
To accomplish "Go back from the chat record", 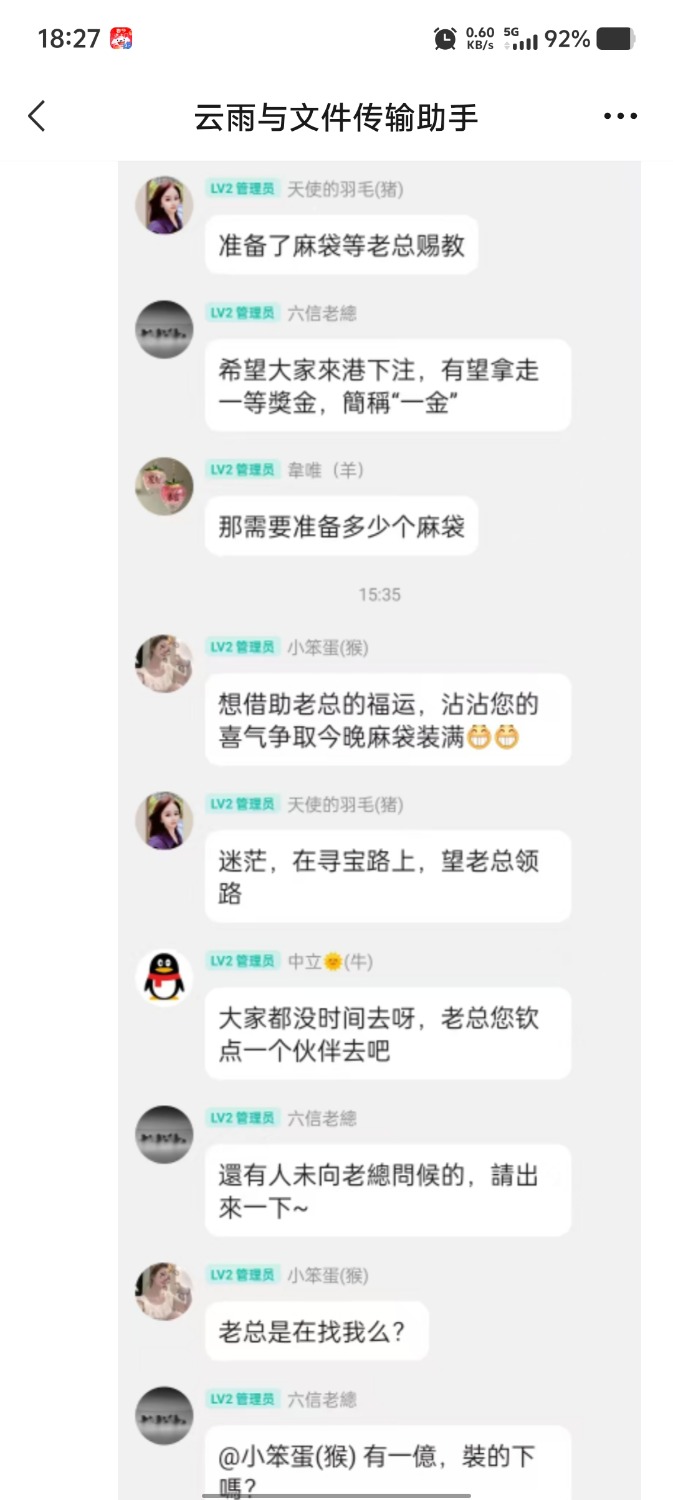I will (37, 117).
